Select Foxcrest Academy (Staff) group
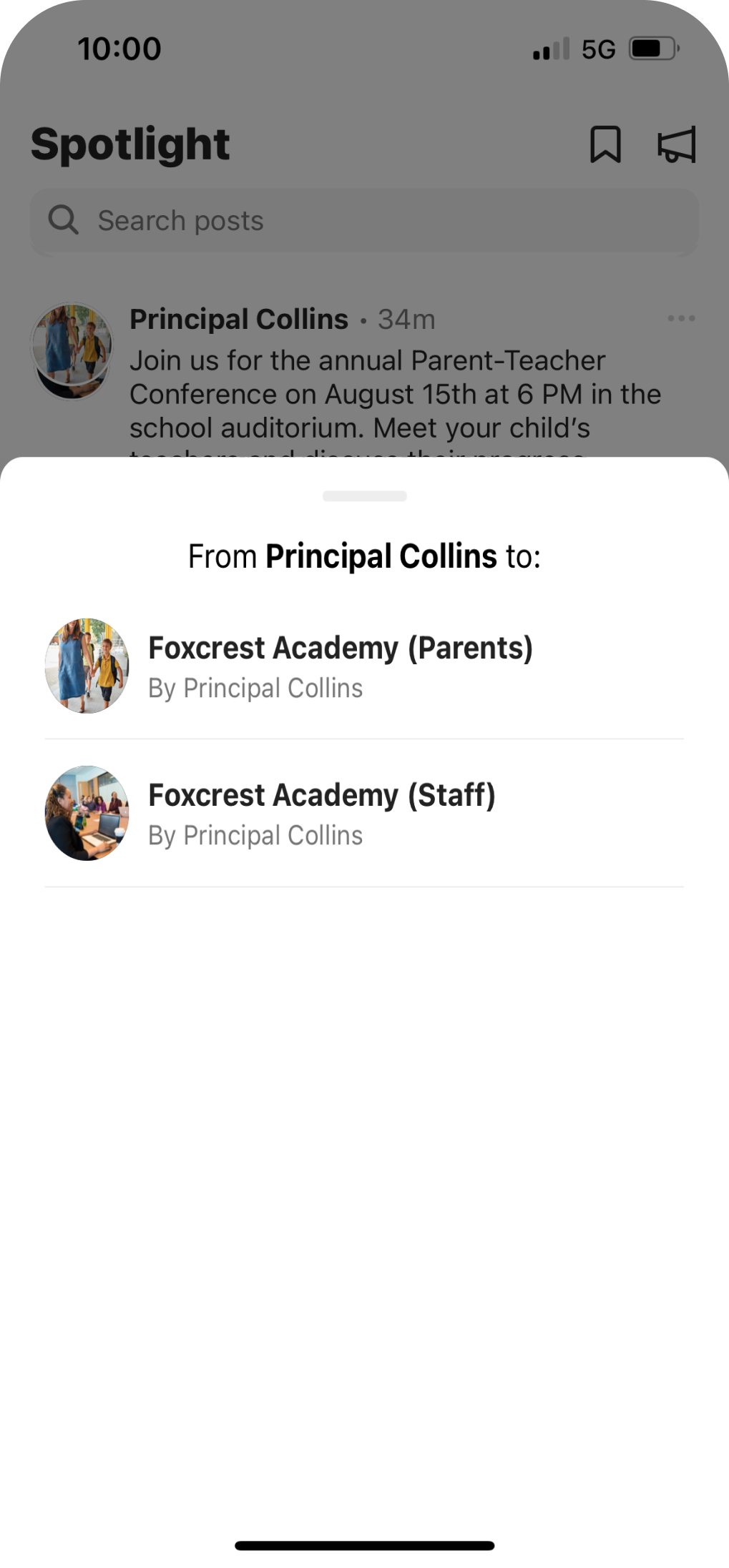The image size is (729, 1568). coord(364,814)
